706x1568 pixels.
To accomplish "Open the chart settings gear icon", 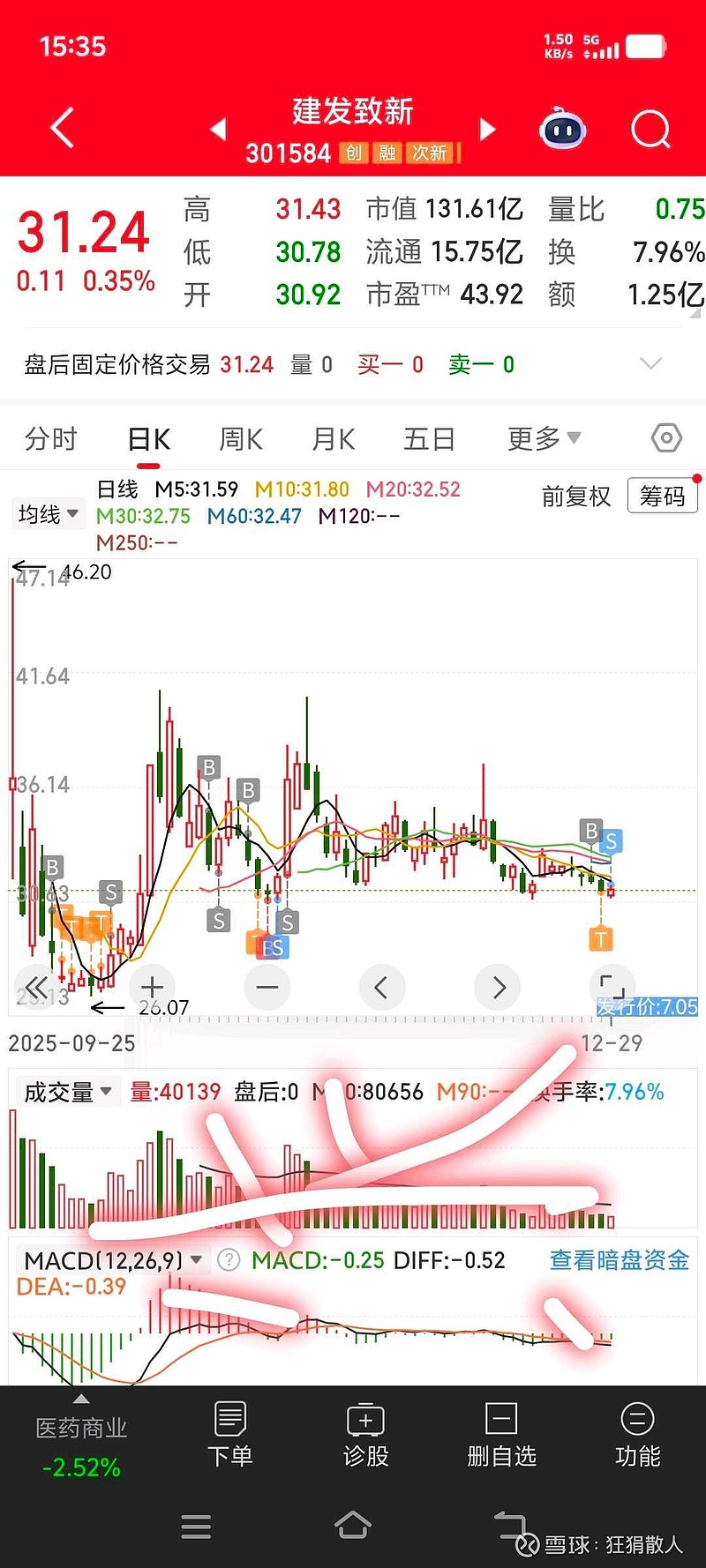I will pos(665,437).
